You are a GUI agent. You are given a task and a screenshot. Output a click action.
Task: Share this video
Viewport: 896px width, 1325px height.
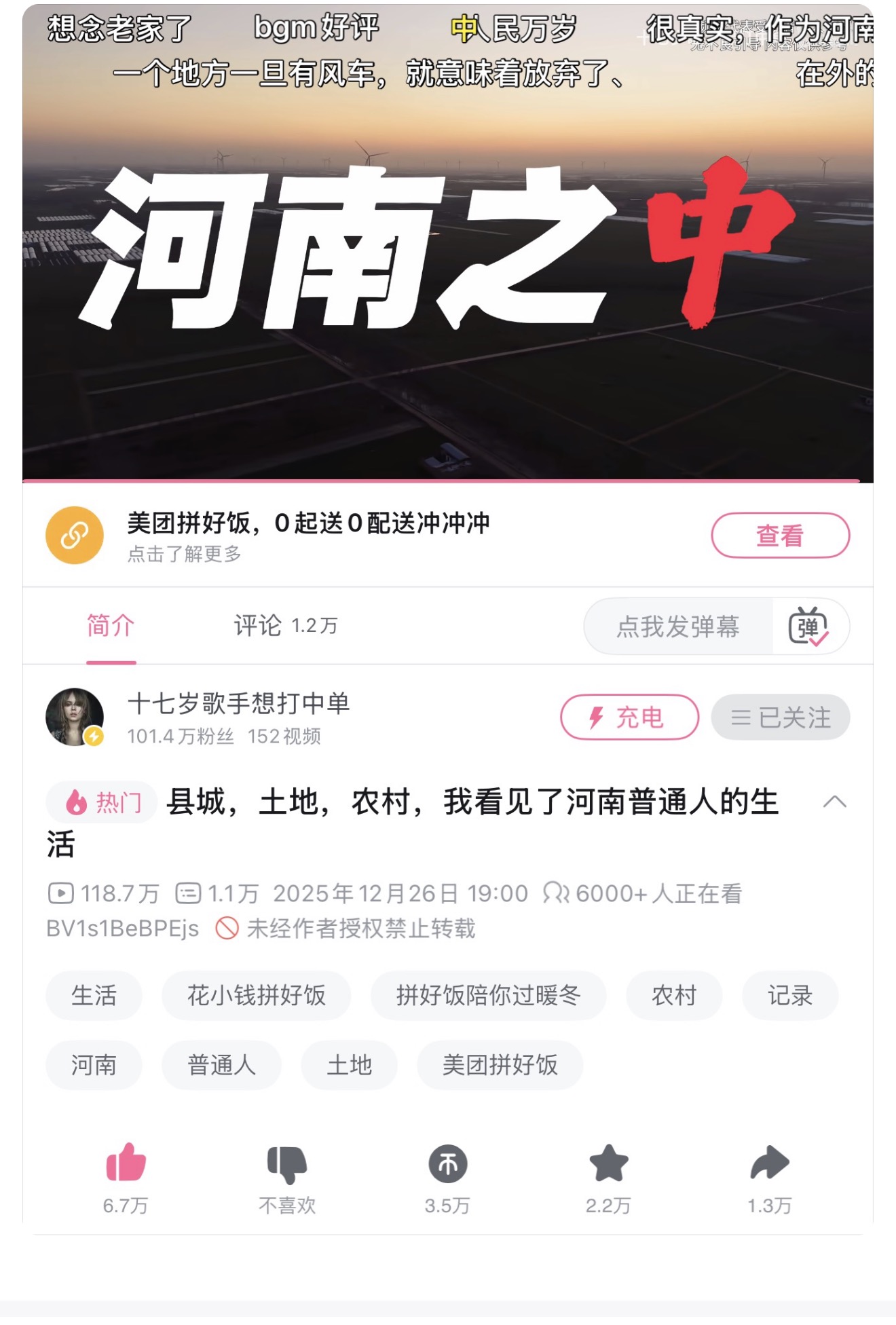click(769, 1163)
